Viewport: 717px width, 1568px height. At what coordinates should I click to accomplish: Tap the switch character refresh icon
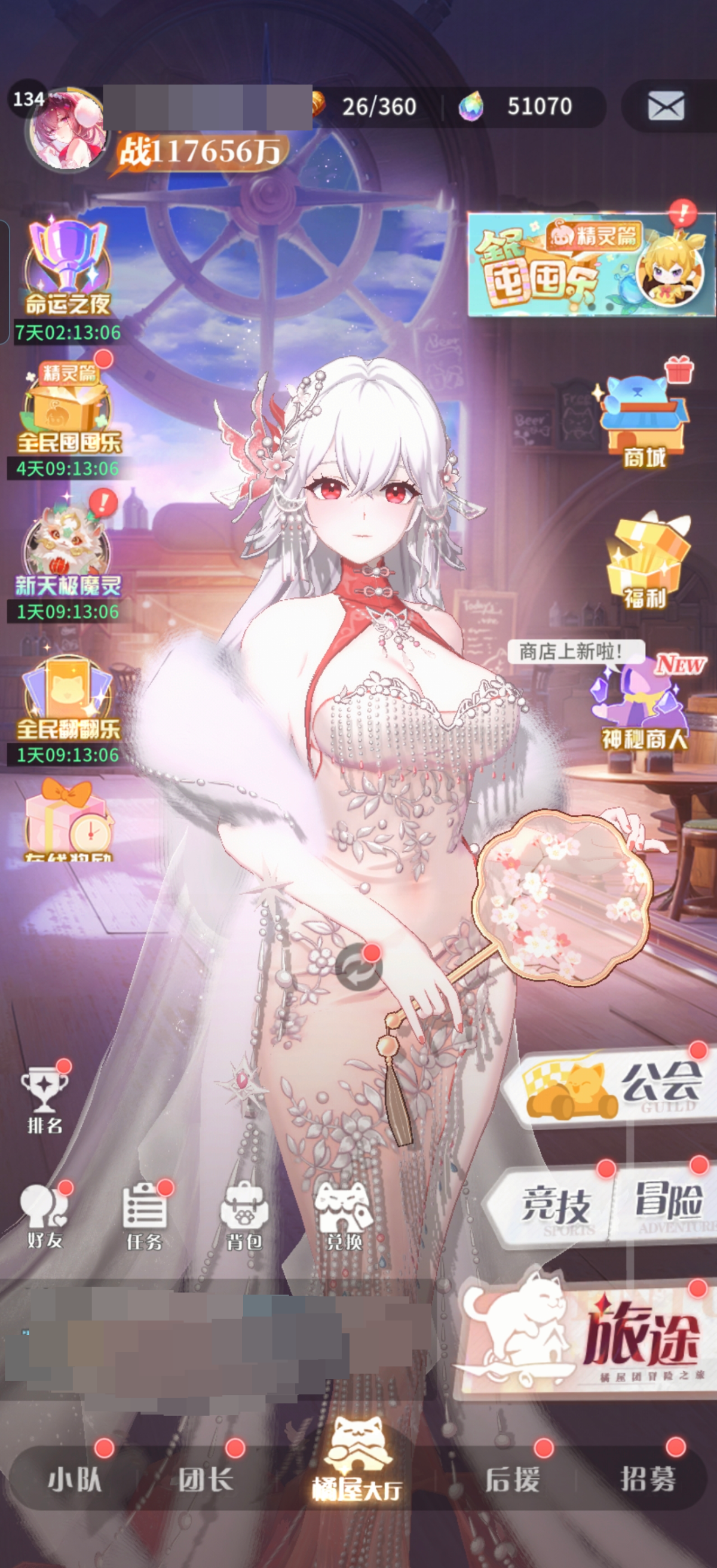click(358, 967)
